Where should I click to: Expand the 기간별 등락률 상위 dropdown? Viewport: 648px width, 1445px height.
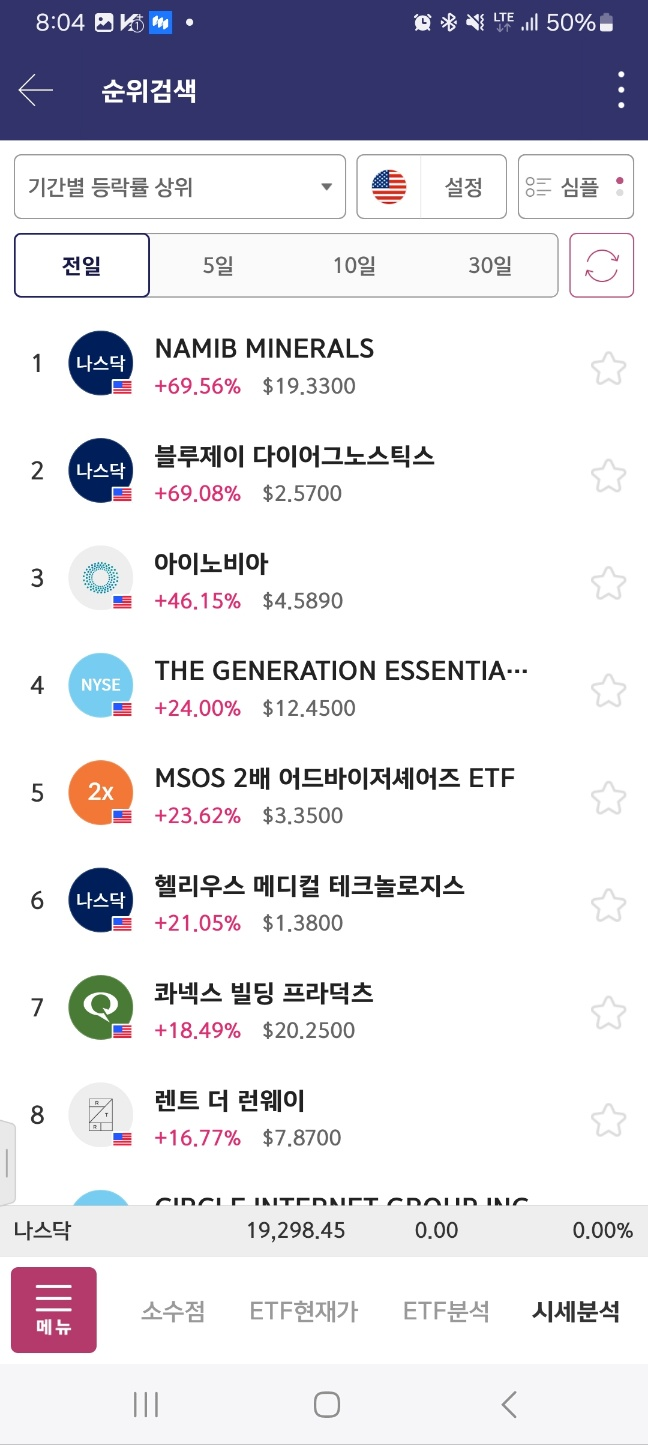[180, 186]
